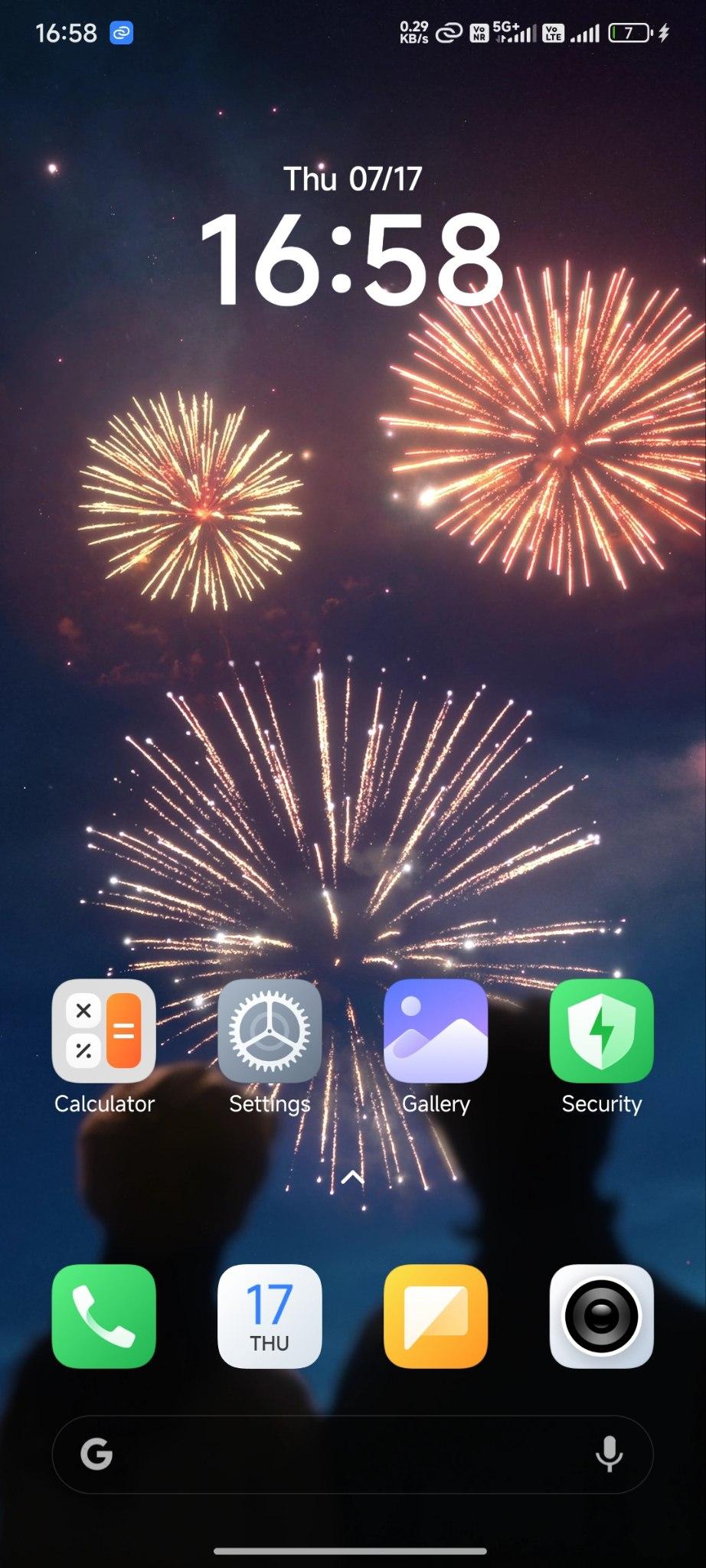Open the Phone dialer app
This screenshot has width=706, height=1568.
point(103,1316)
